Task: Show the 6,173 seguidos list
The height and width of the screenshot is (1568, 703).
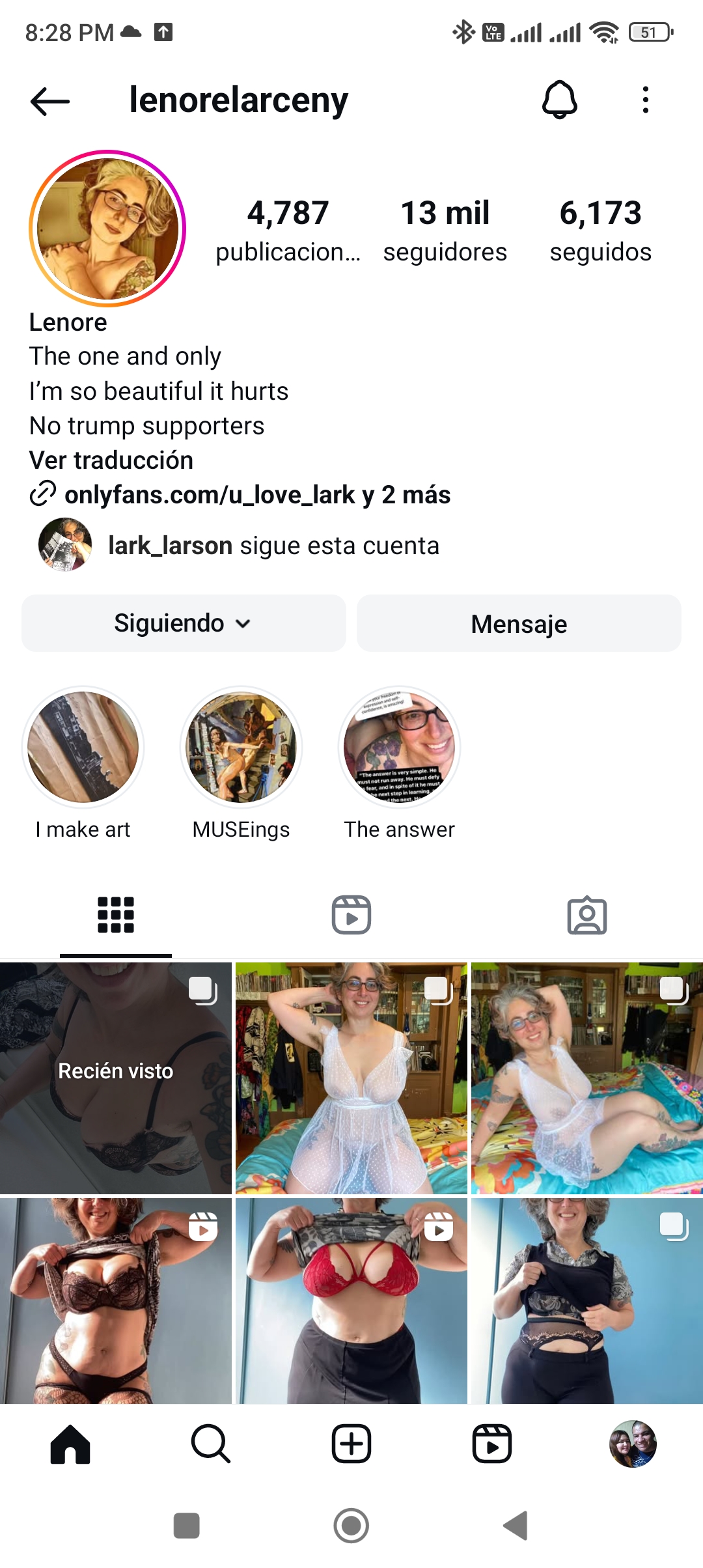Action: (x=600, y=231)
